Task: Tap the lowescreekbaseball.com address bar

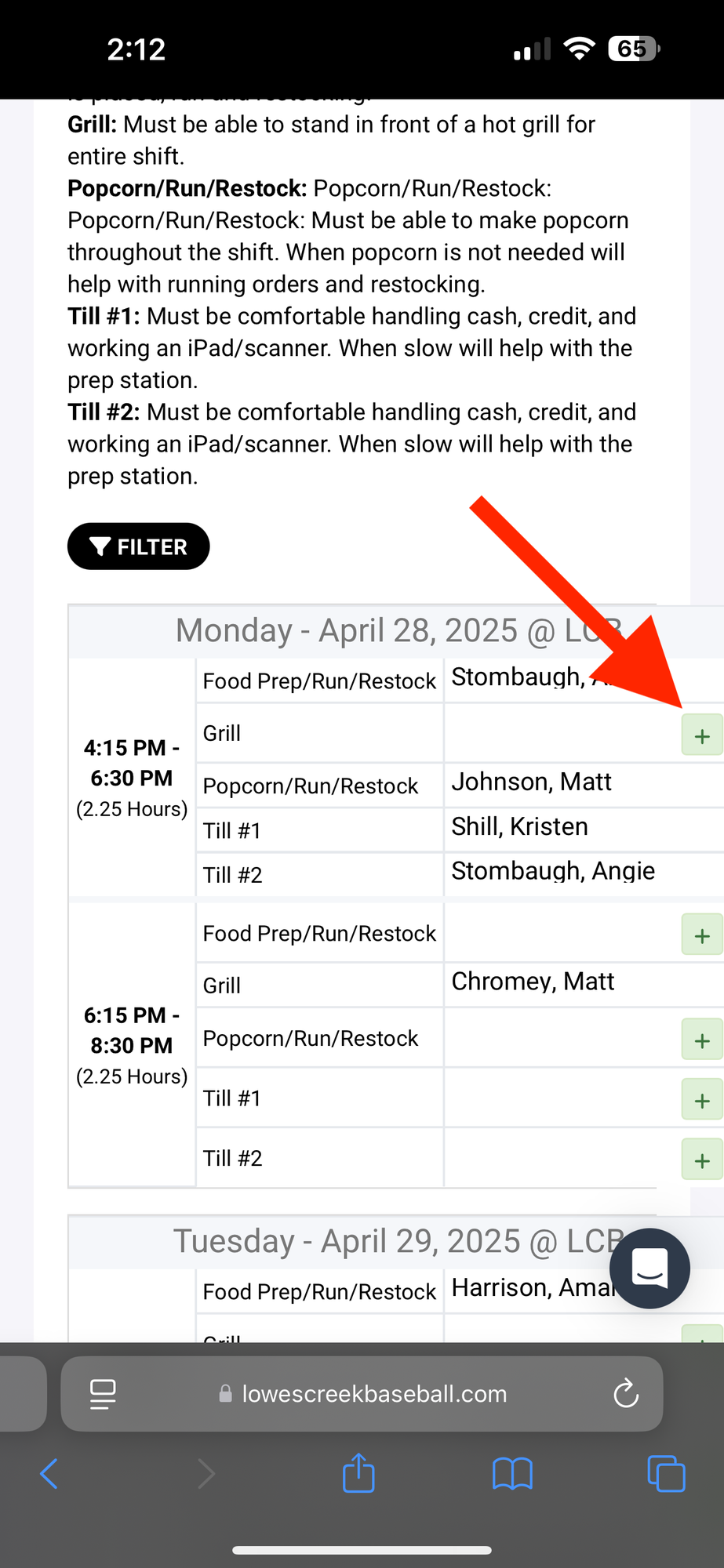Action: pos(373,1394)
